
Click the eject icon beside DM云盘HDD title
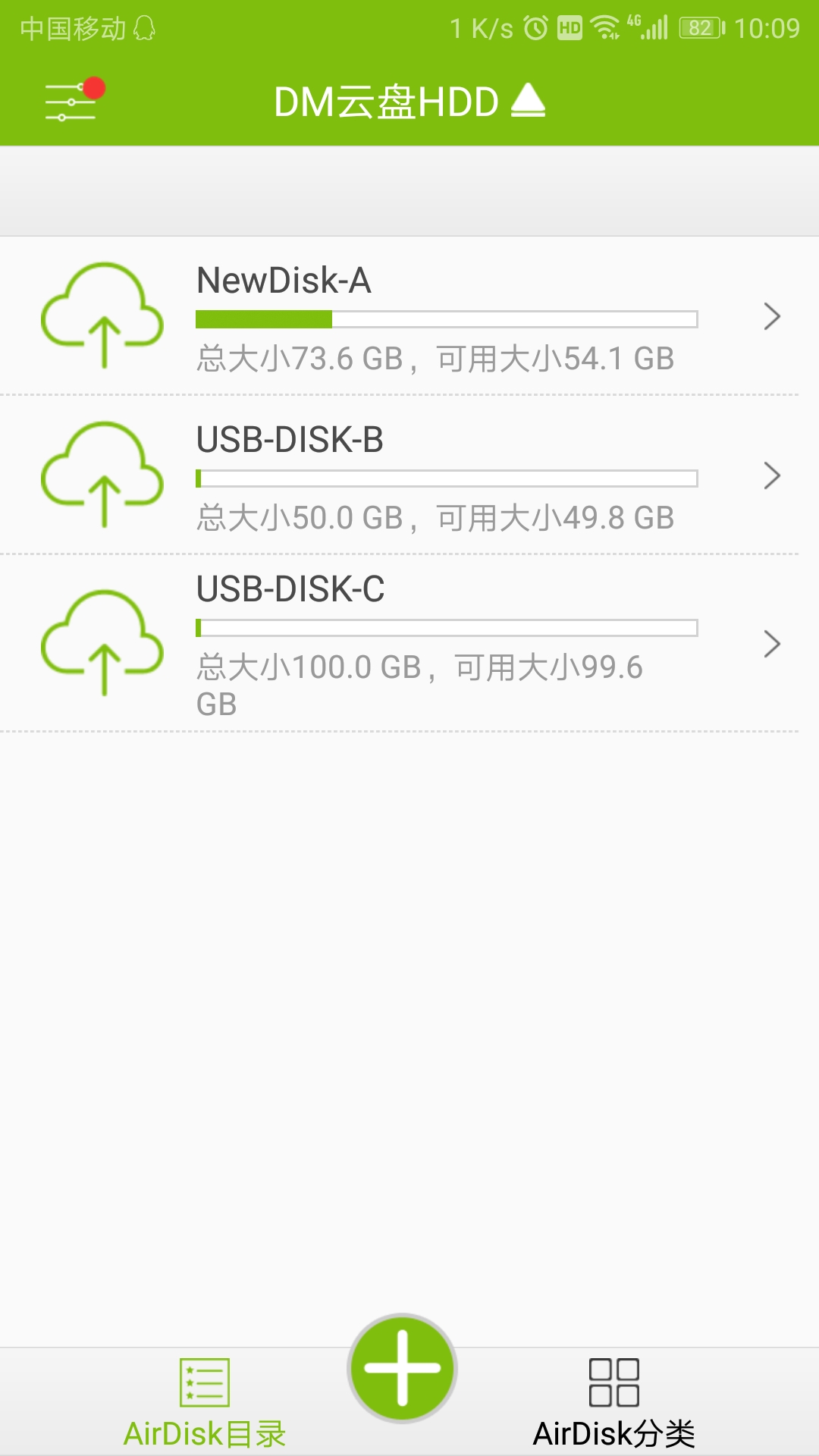point(529,100)
